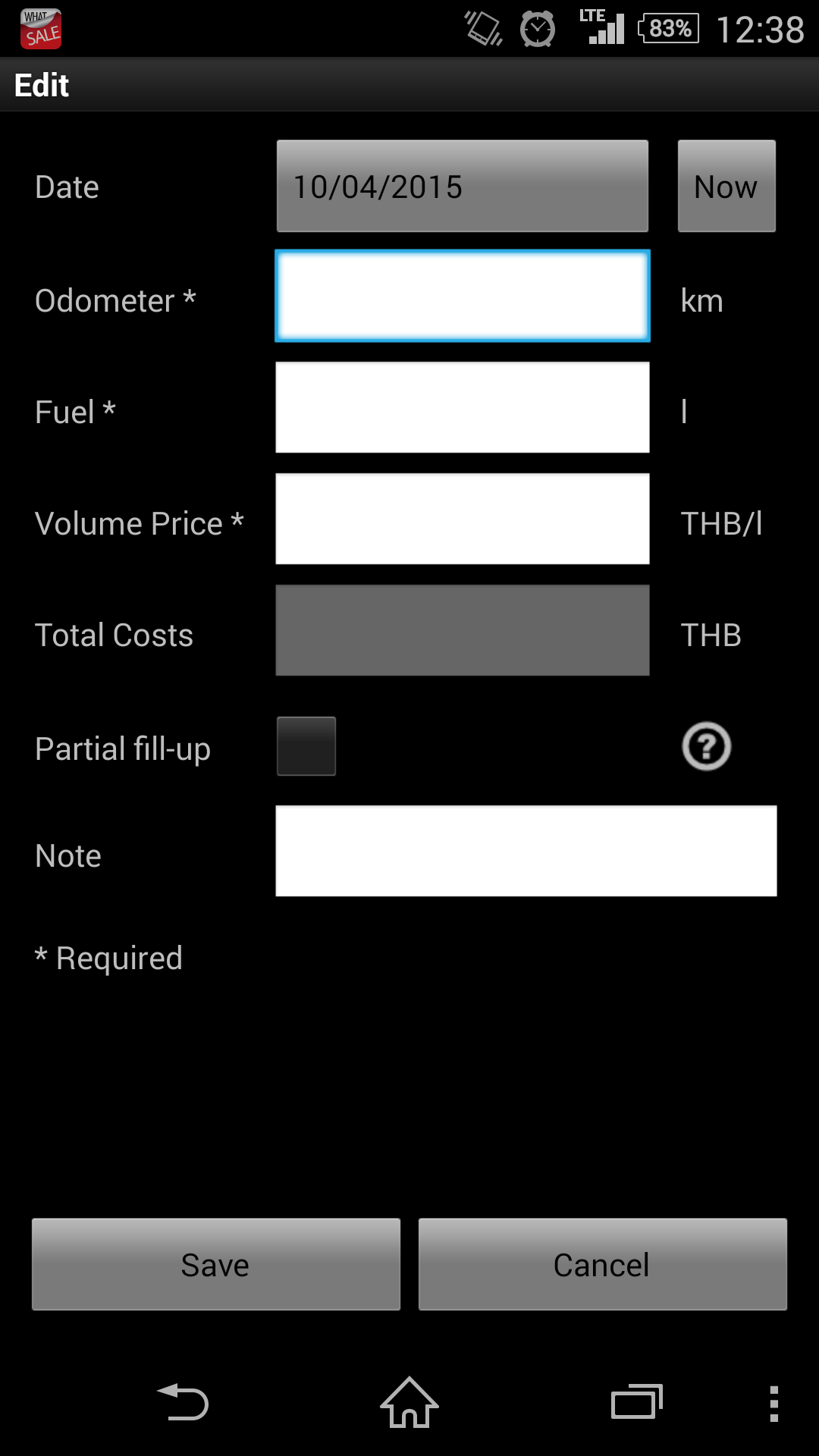
Task: Select the Fuel input field
Action: 462,407
